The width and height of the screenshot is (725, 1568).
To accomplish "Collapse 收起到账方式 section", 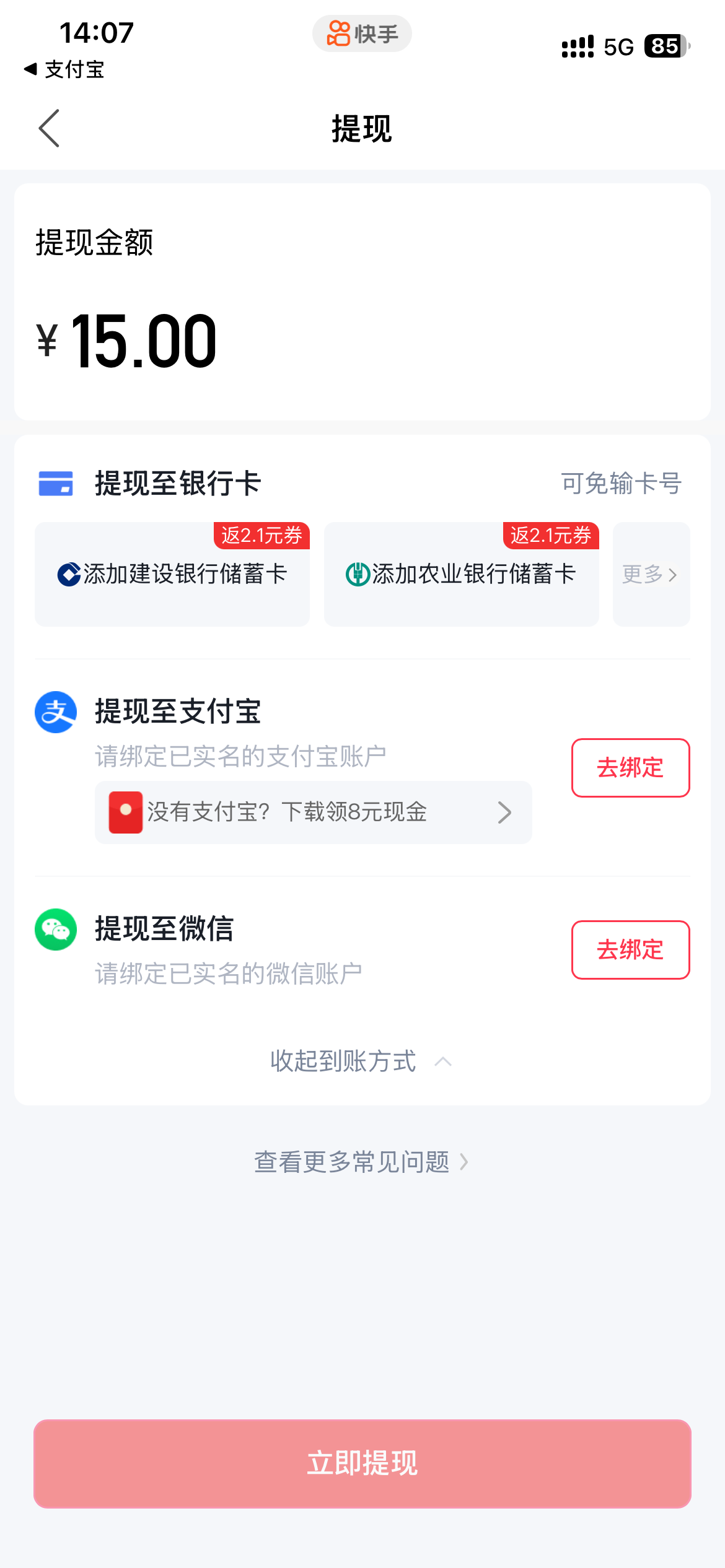I will coord(361,1061).
